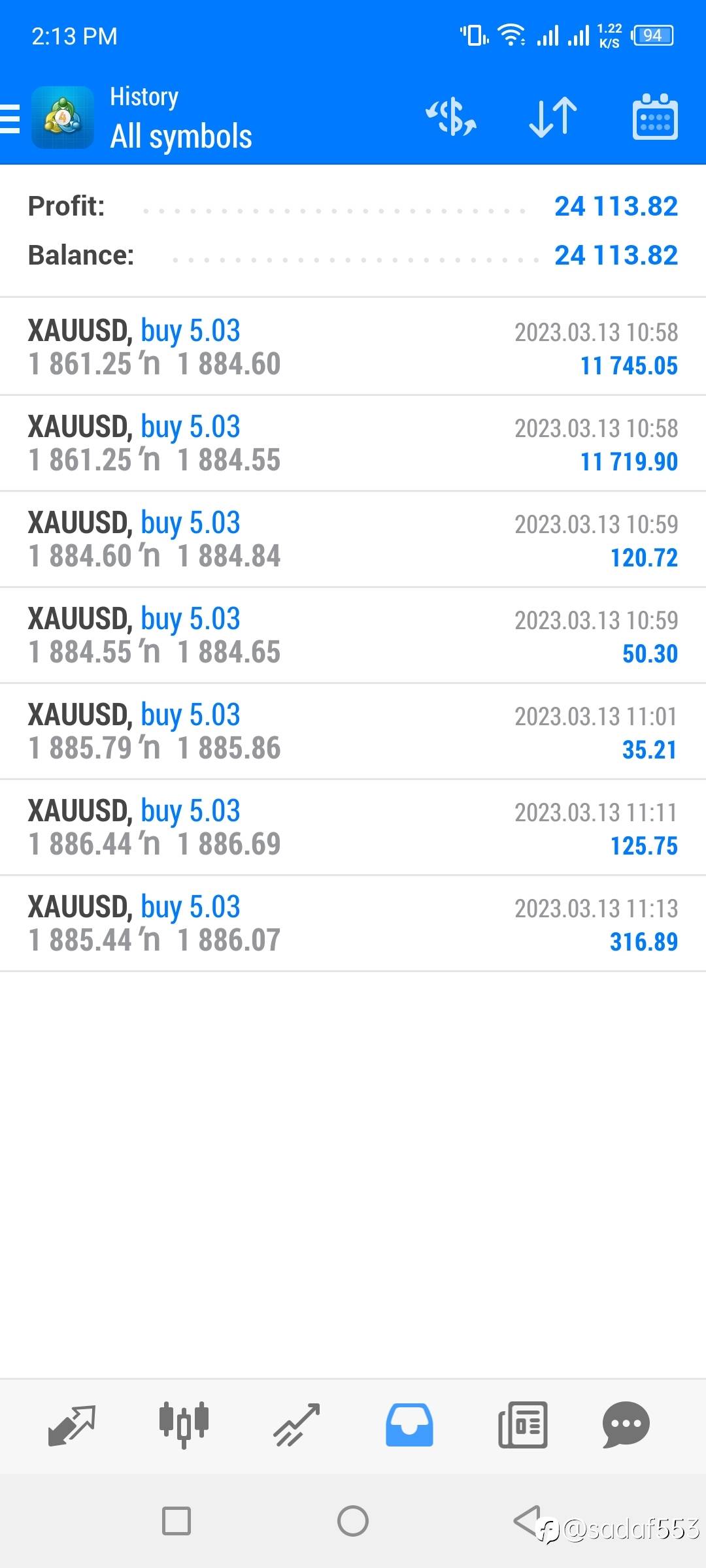Switch to the Trade tab
The image size is (706, 1568).
(296, 1425)
